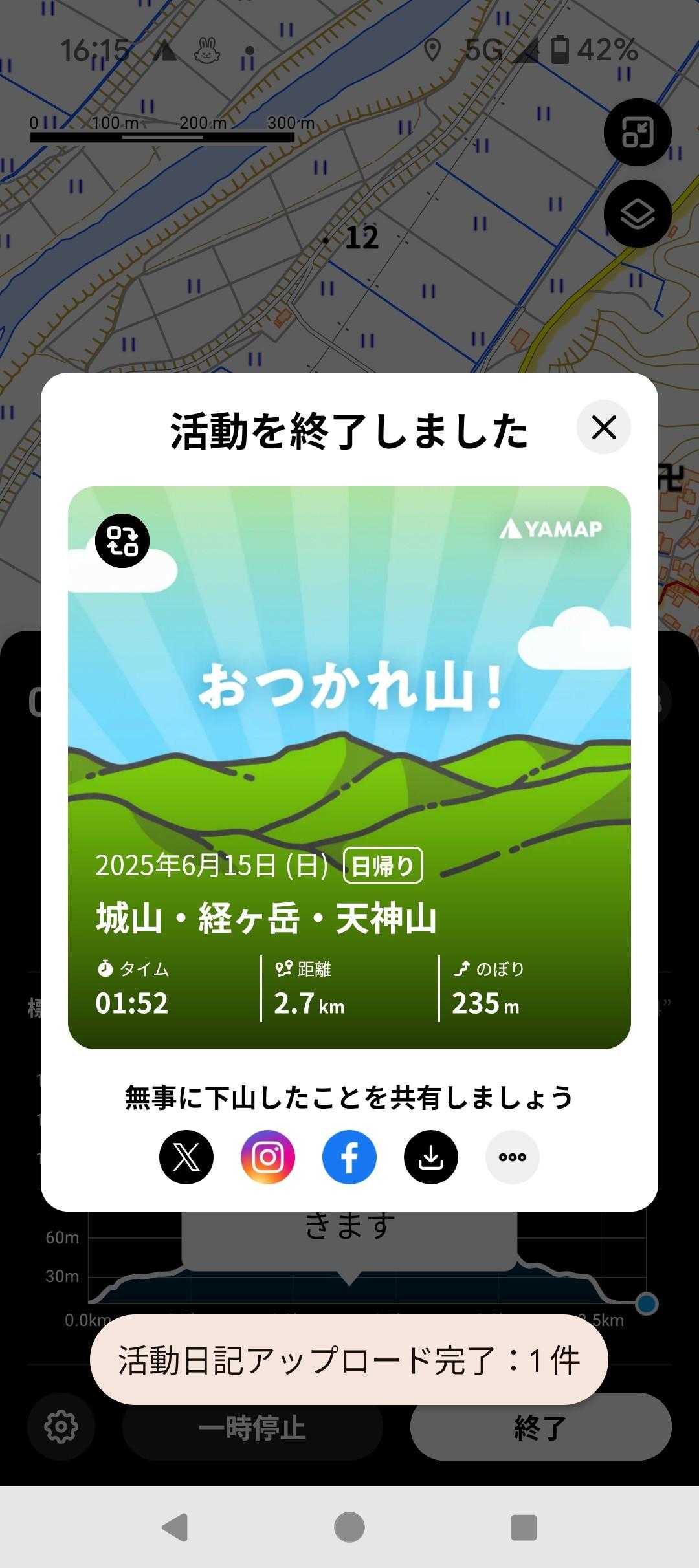Open more sharing options

click(x=513, y=1157)
